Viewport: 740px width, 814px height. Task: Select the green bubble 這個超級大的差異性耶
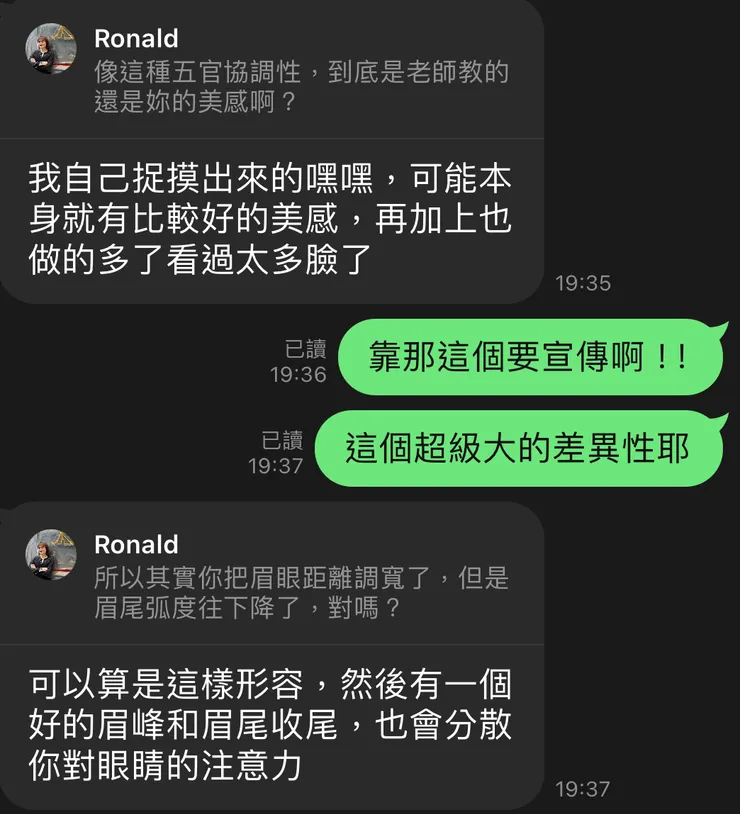pyautogui.click(x=520, y=449)
